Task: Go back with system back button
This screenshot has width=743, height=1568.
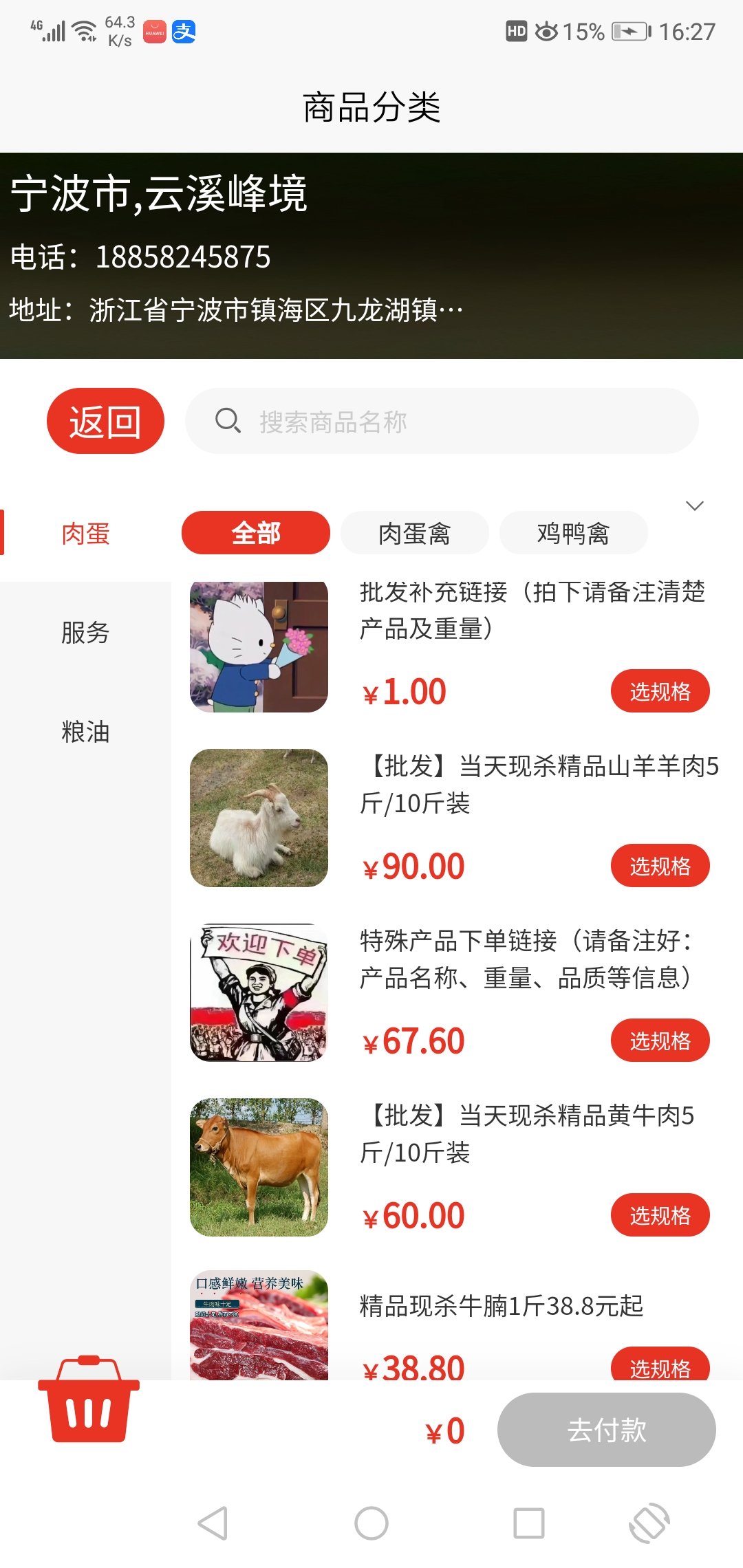Action: [x=213, y=1523]
